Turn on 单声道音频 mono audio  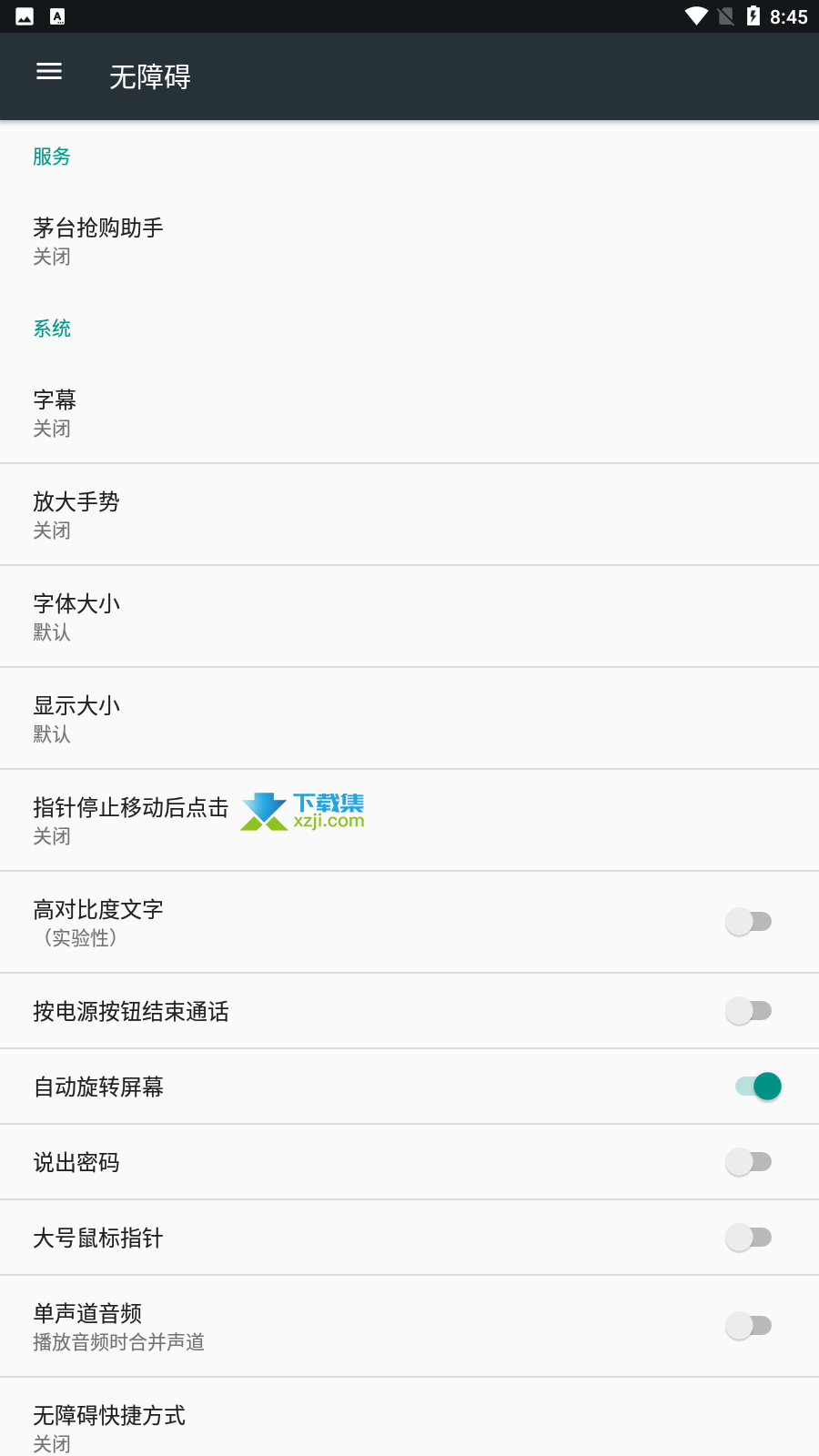[749, 1326]
